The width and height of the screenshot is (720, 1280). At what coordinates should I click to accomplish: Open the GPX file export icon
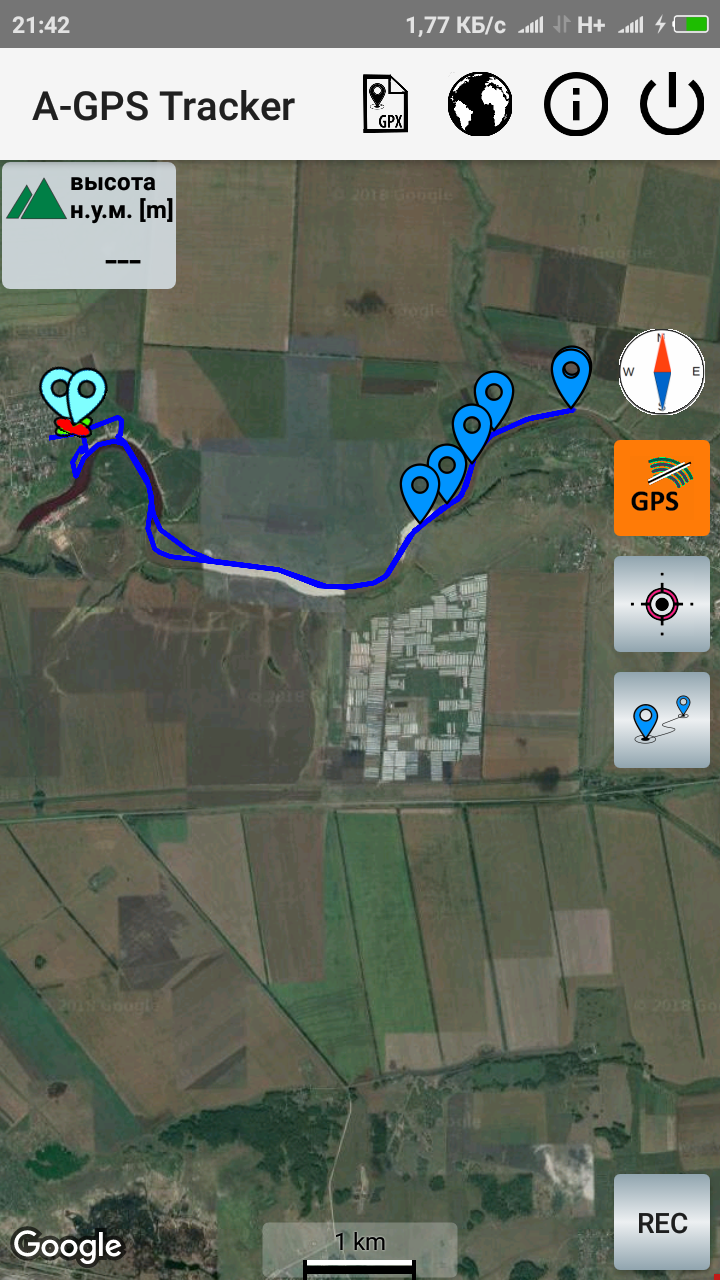(385, 104)
